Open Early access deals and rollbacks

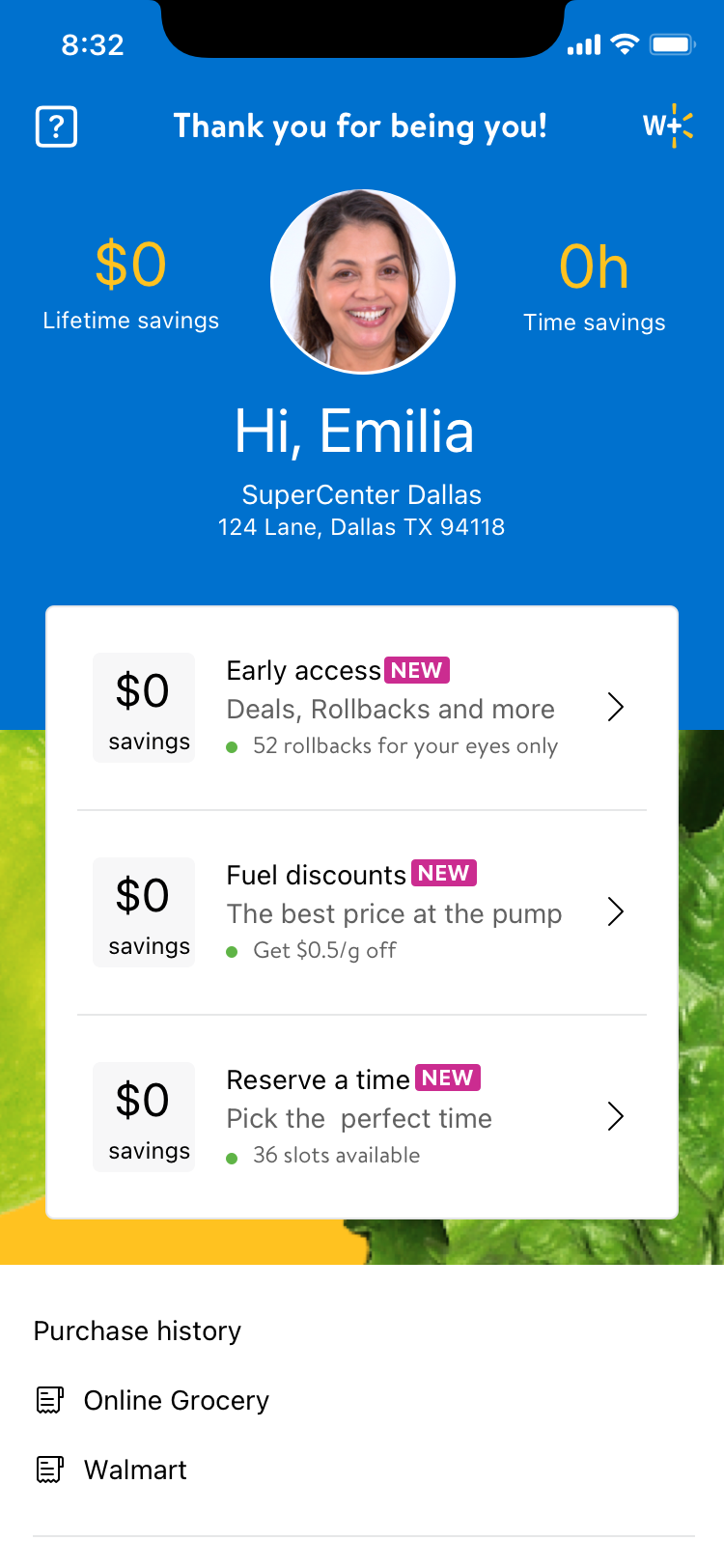coord(362,708)
